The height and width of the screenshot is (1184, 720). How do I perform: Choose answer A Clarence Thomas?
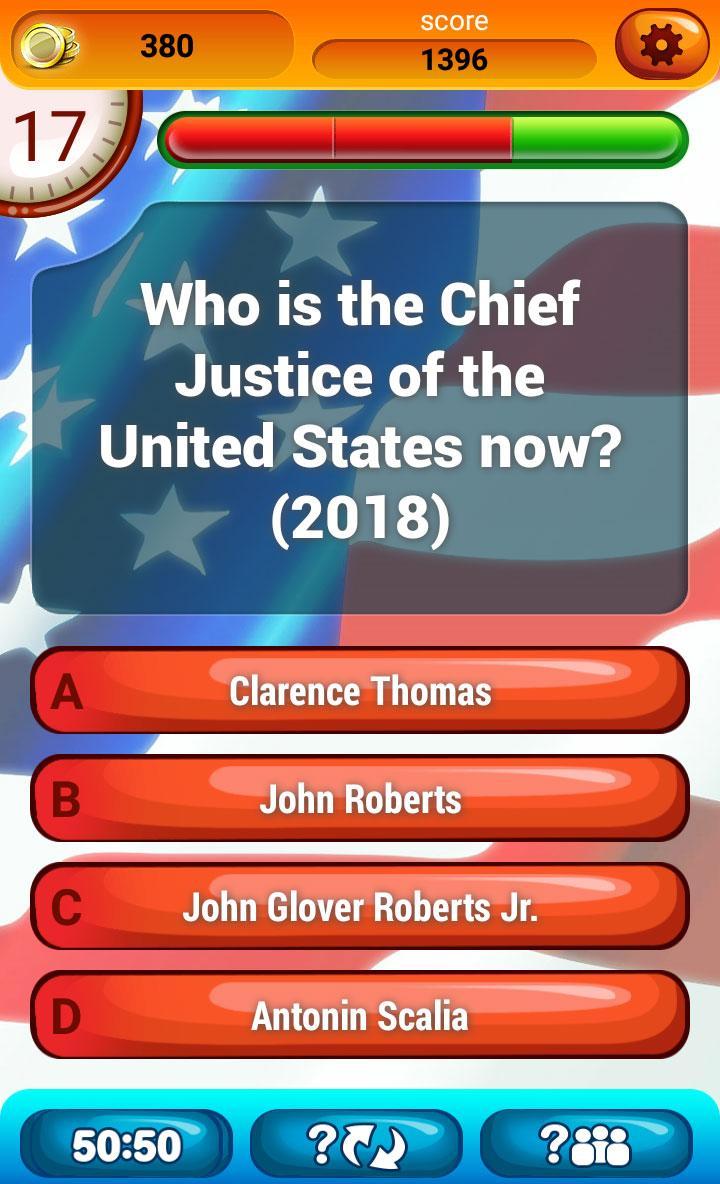coord(360,691)
